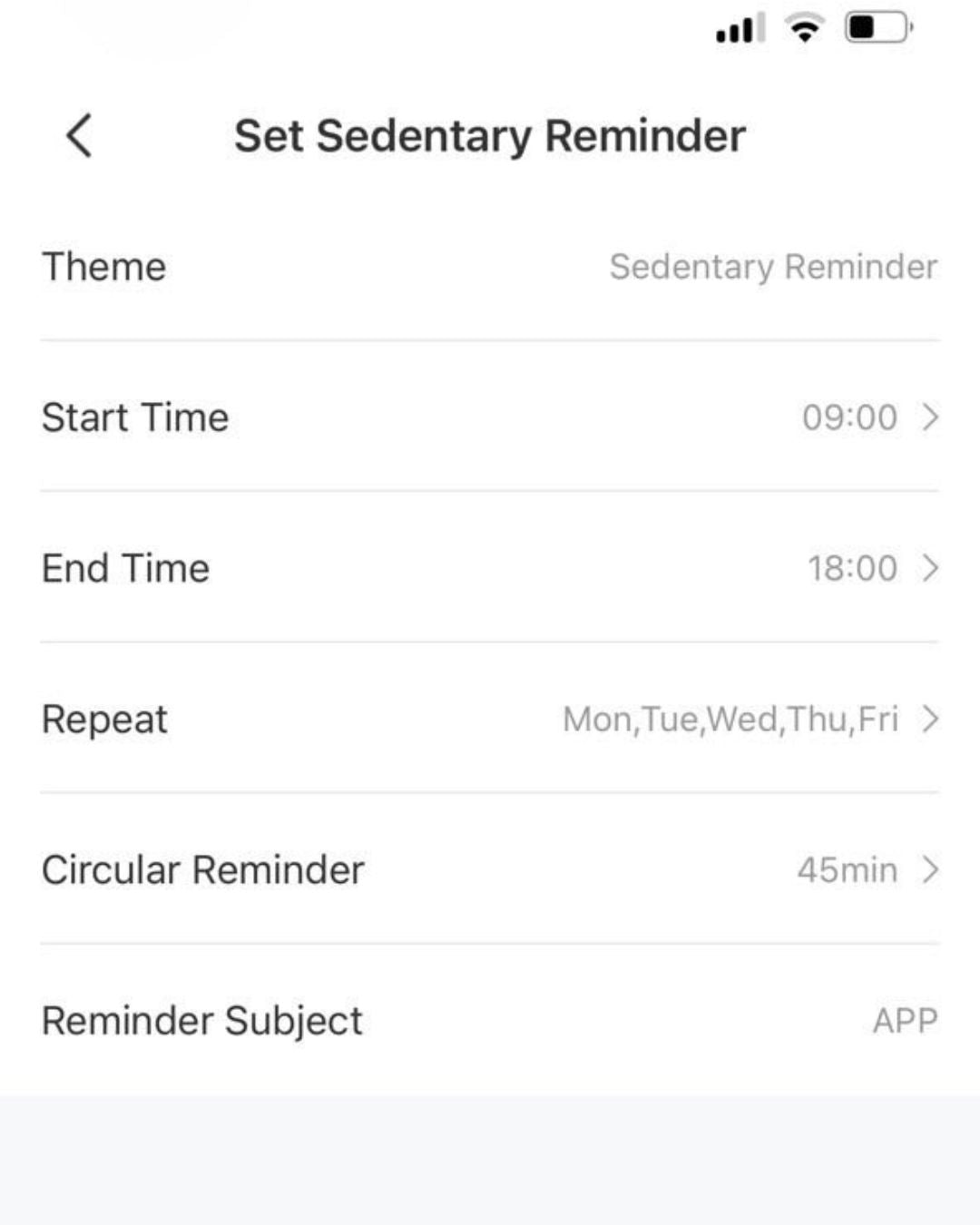The height and width of the screenshot is (1225, 980).
Task: Open the Start Time setting
Action: pyautogui.click(x=490, y=417)
